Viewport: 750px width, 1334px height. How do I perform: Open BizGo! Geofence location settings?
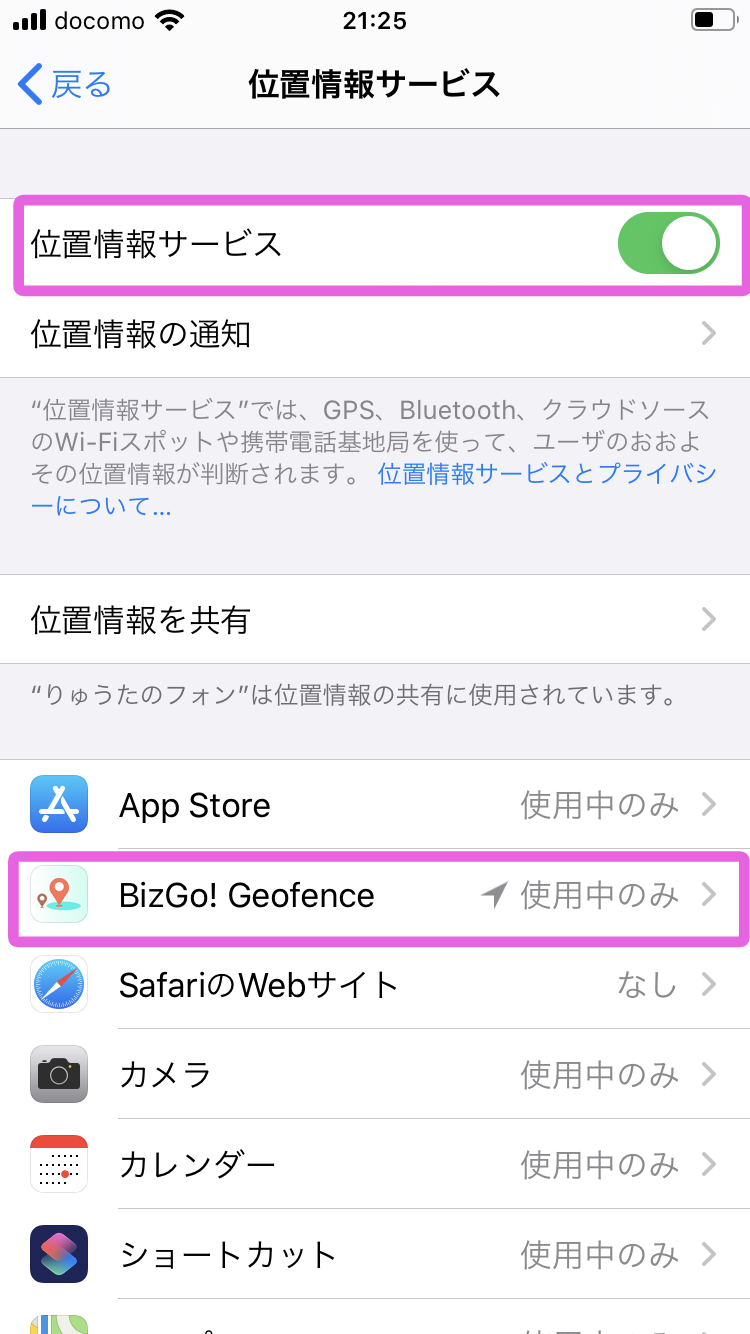(375, 895)
